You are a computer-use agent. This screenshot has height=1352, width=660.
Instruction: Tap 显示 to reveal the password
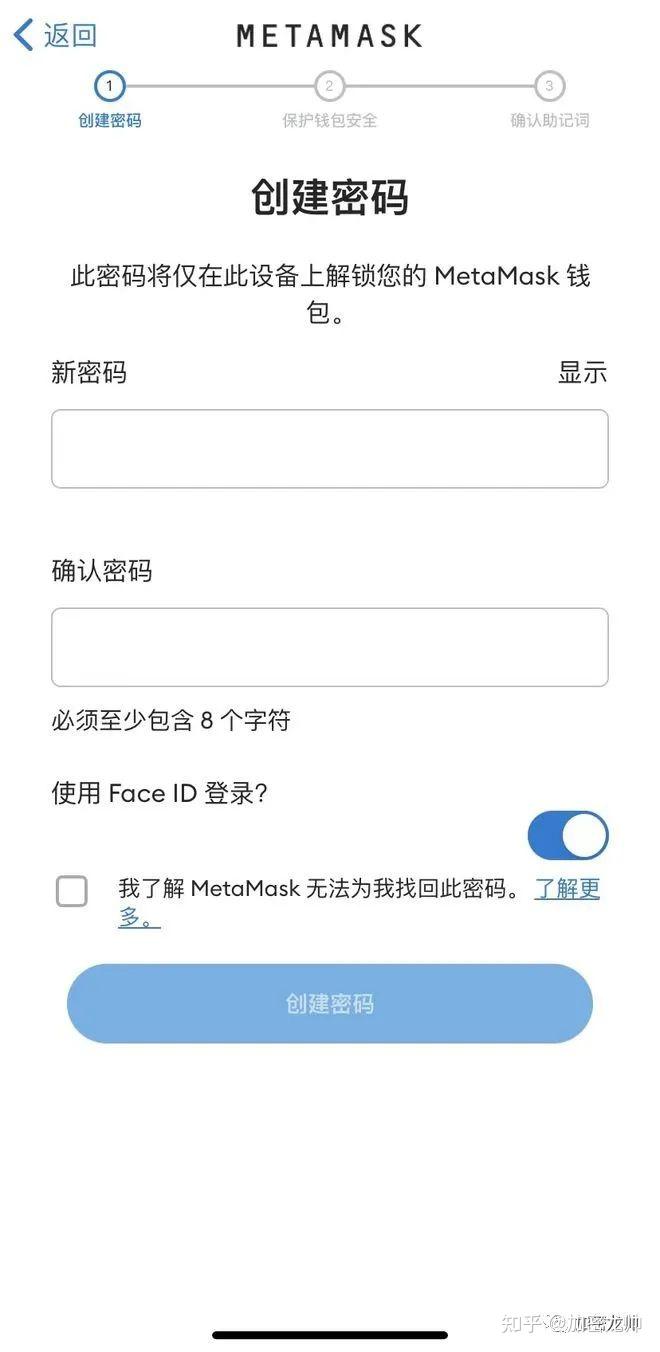[x=582, y=373]
